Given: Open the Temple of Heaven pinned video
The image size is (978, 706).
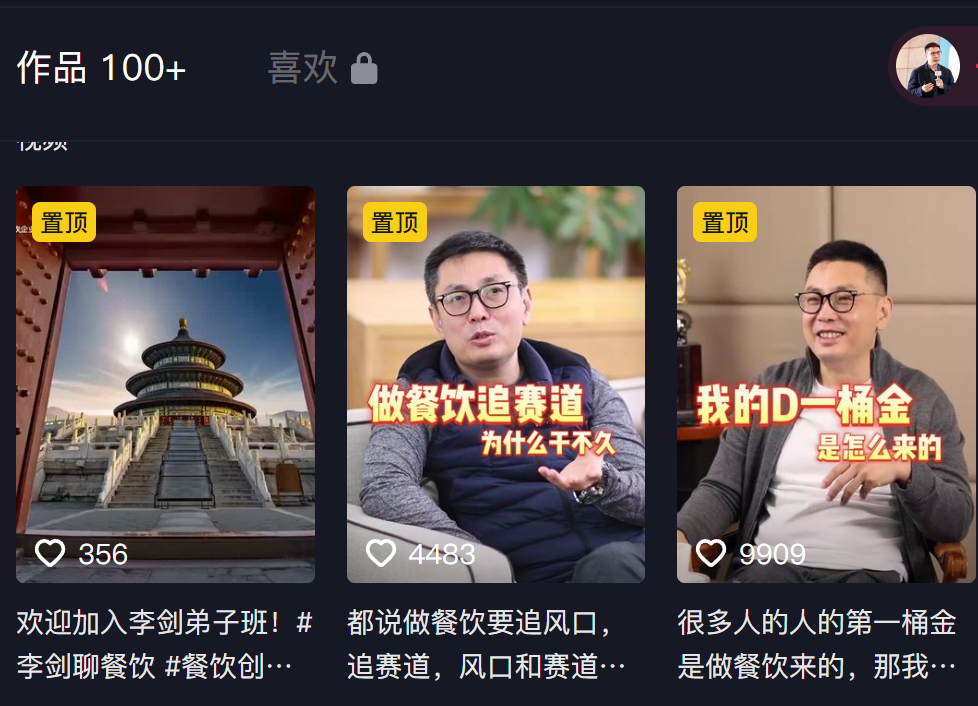Looking at the screenshot, I should pos(165,384).
